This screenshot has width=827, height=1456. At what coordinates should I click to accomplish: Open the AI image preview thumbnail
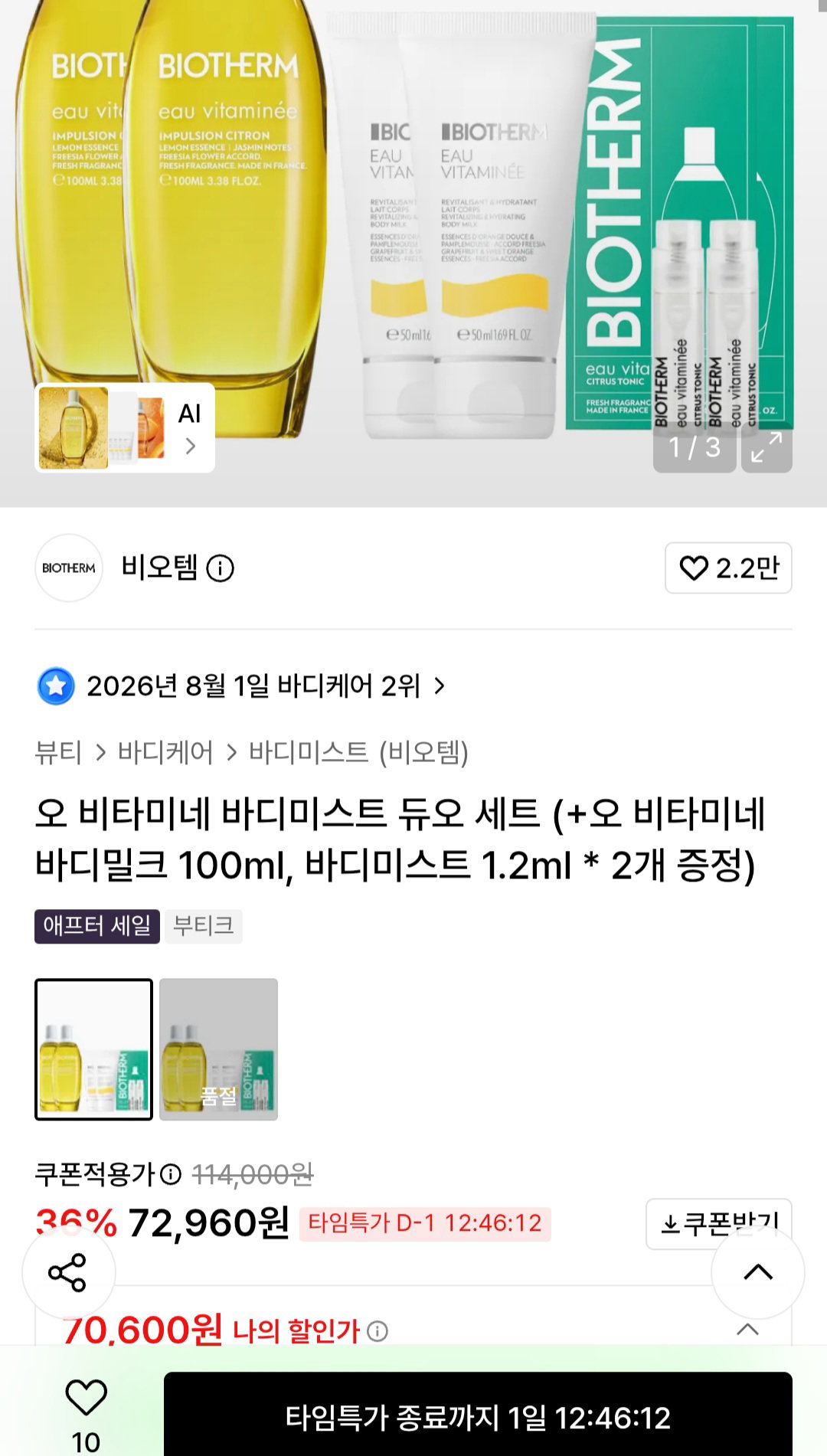(125, 427)
